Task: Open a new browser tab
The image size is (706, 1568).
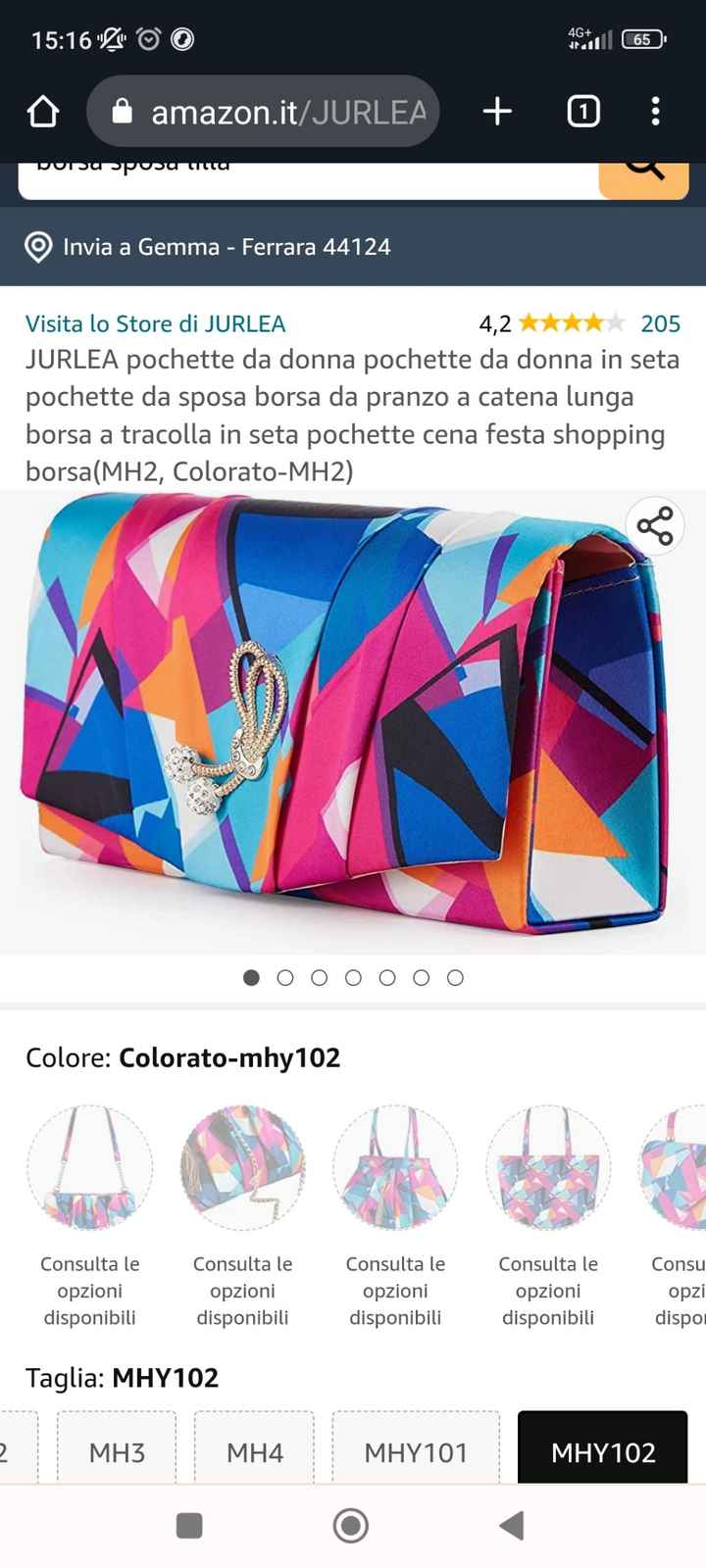Action: [x=497, y=112]
